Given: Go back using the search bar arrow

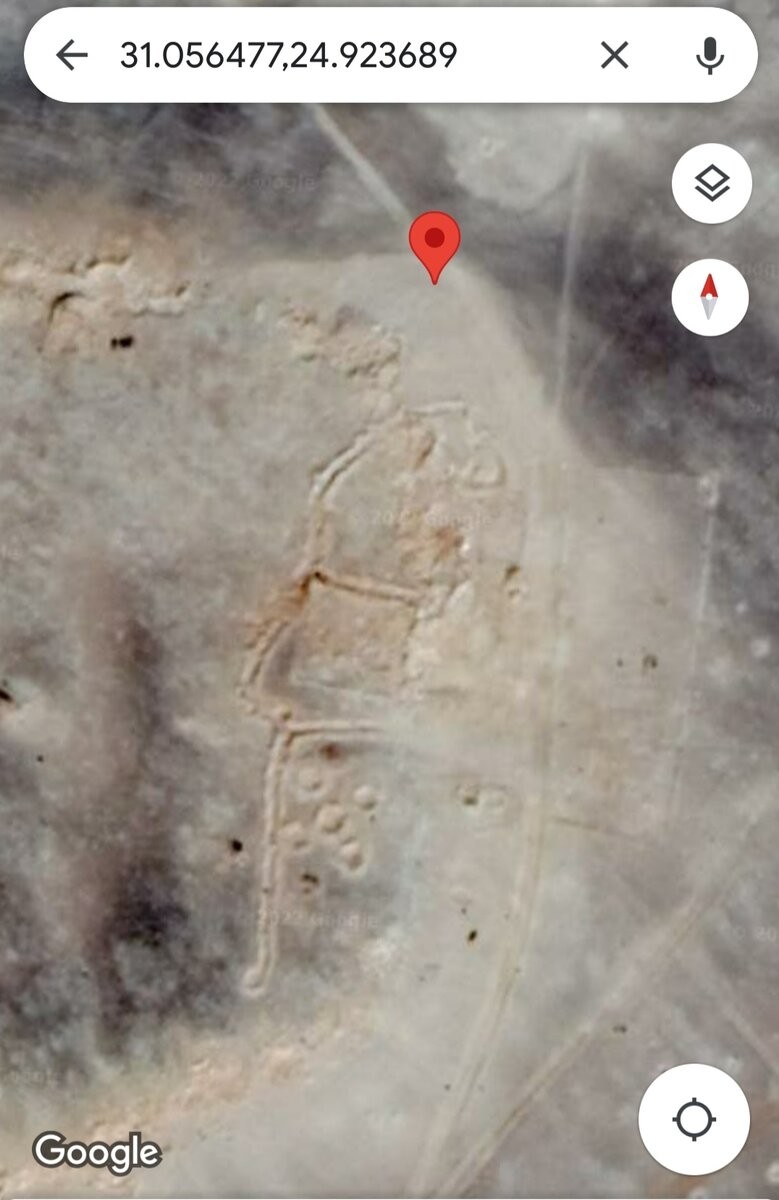Looking at the screenshot, I should point(72,56).
